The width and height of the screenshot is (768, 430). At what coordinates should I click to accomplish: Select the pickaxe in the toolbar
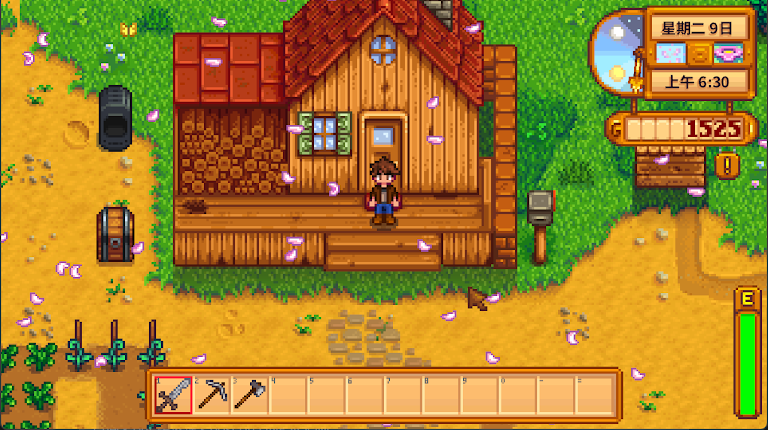click(x=212, y=395)
